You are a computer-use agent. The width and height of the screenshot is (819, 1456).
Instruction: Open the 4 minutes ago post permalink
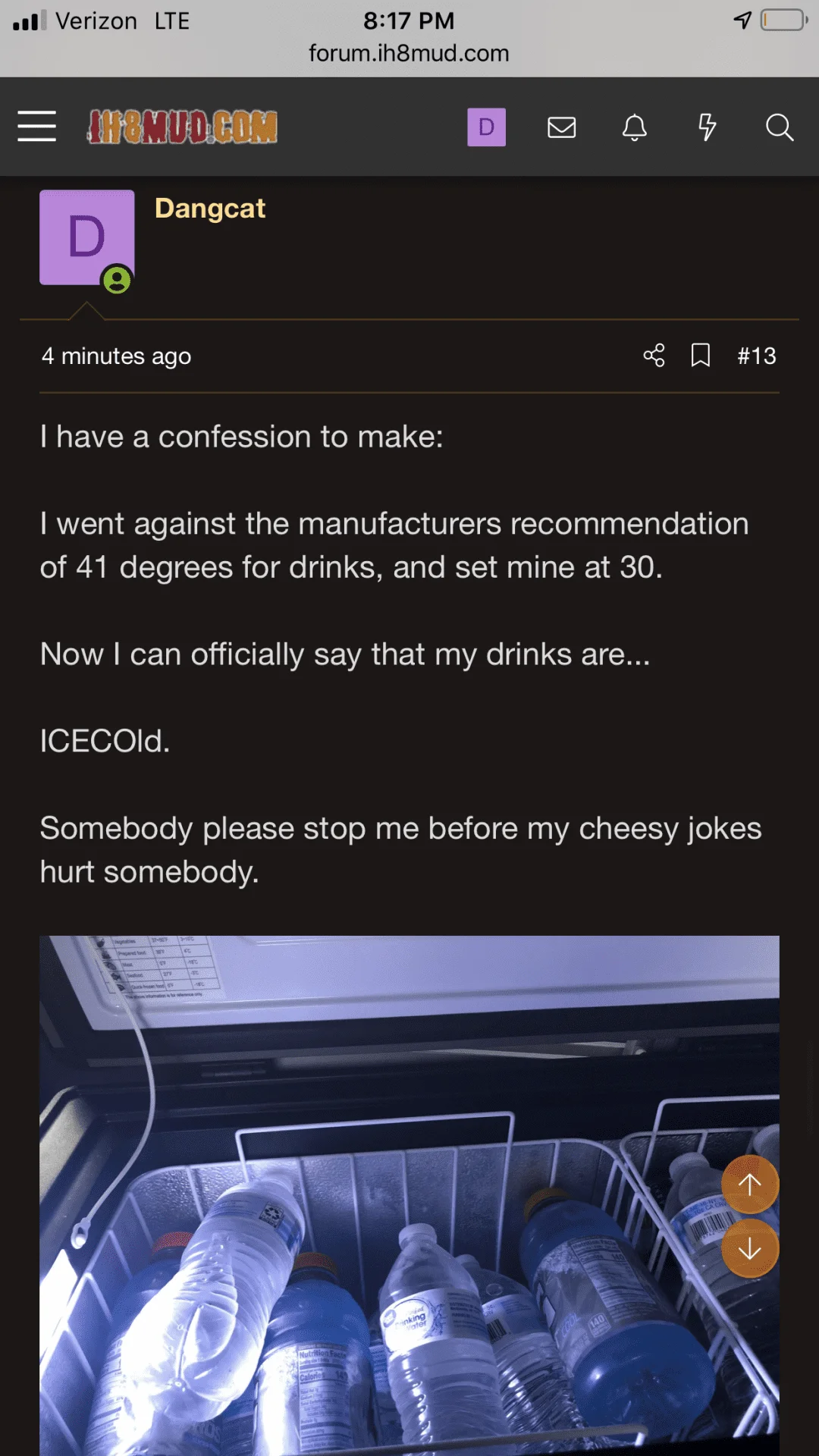click(116, 356)
